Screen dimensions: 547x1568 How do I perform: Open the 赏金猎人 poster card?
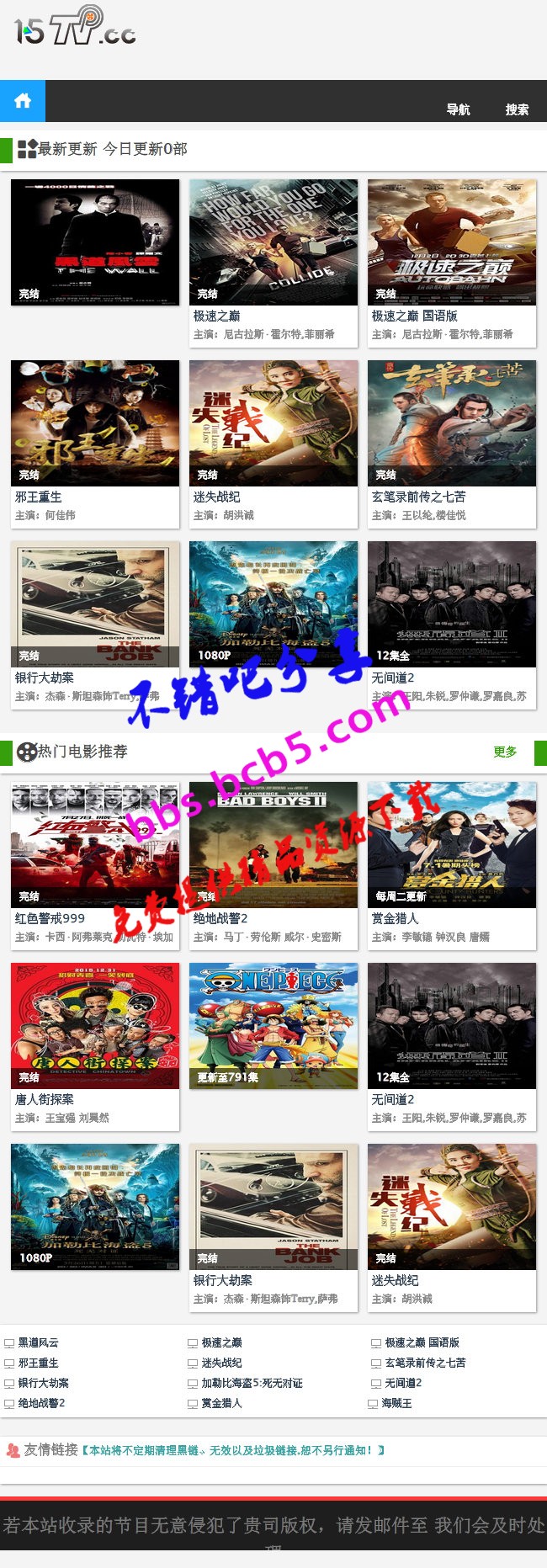452,845
